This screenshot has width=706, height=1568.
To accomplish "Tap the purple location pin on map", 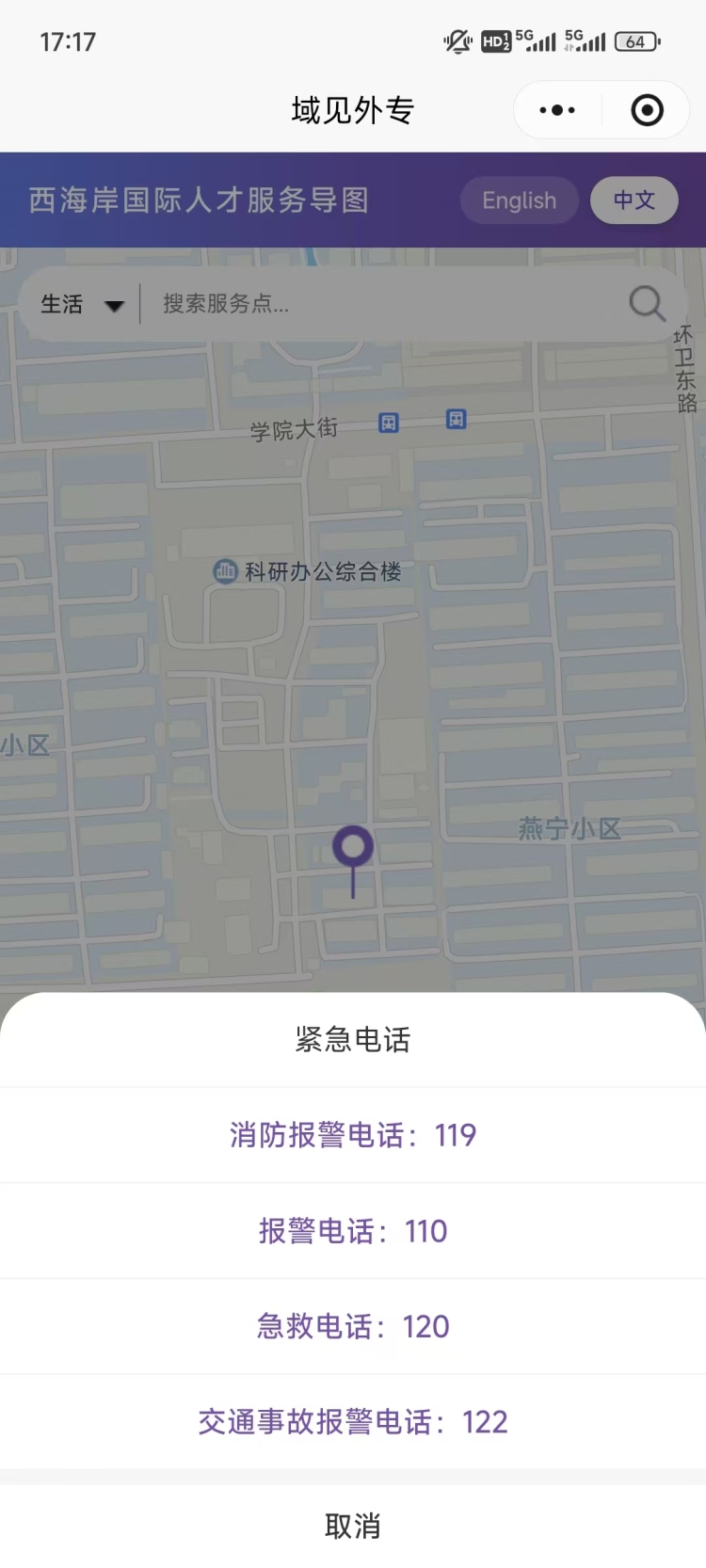I will click(353, 848).
